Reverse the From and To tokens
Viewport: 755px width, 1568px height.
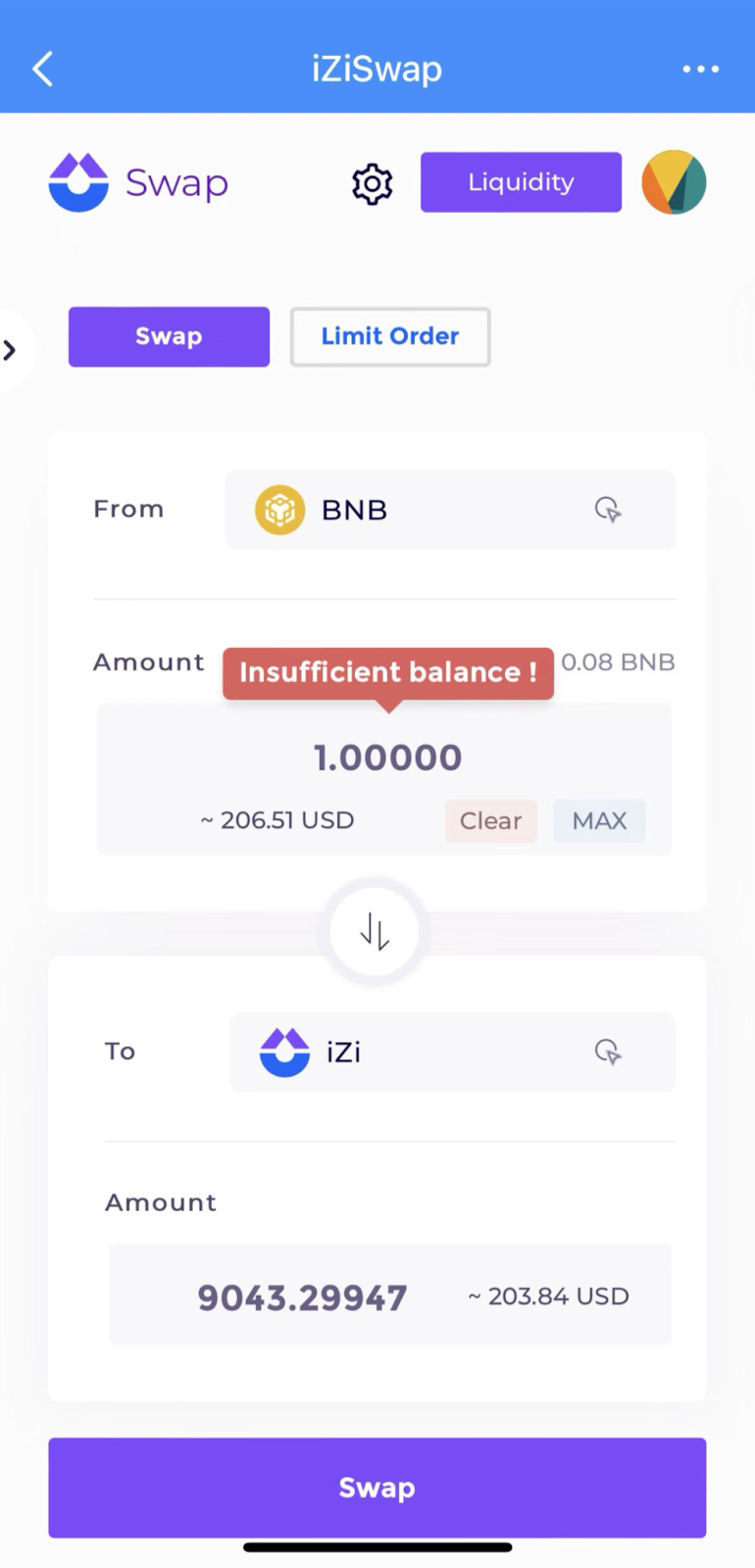coord(375,931)
